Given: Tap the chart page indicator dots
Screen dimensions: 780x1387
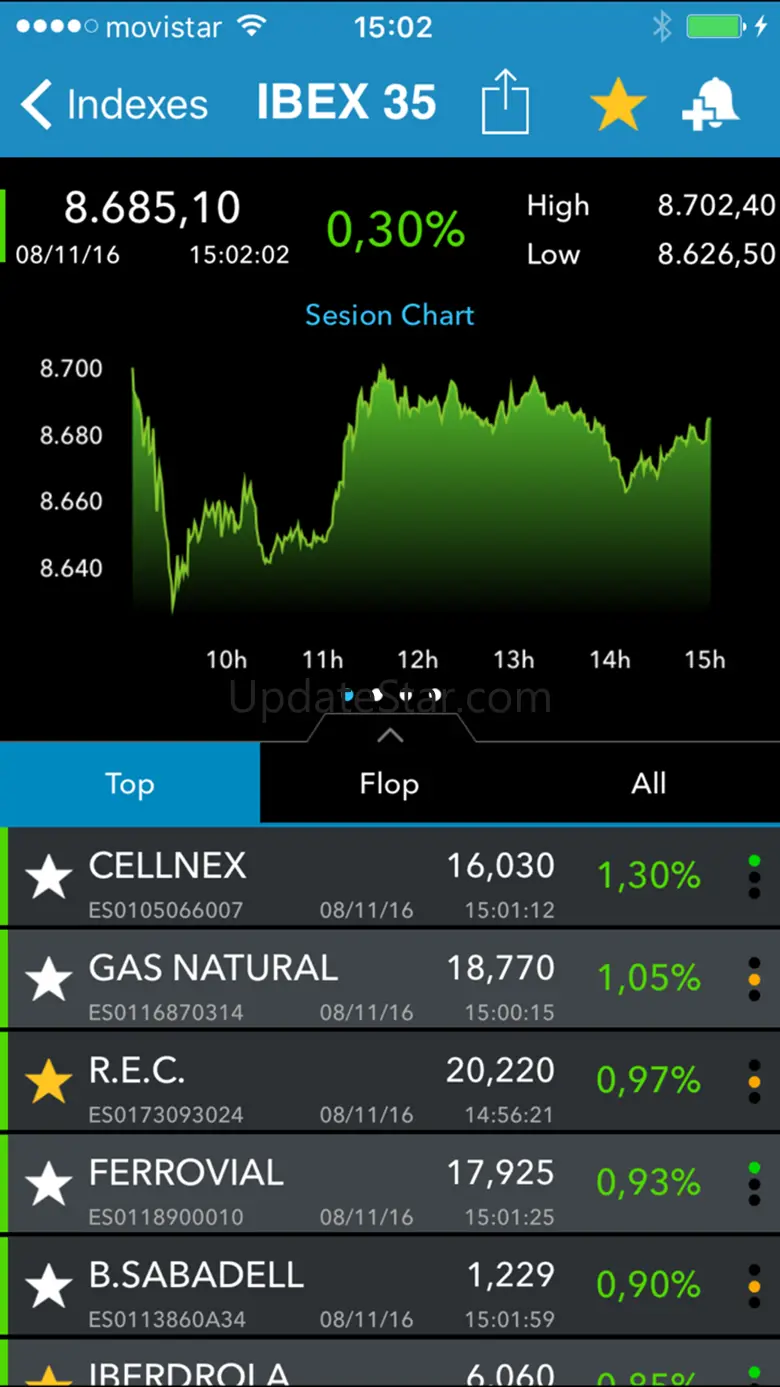Looking at the screenshot, I should coord(392,694).
